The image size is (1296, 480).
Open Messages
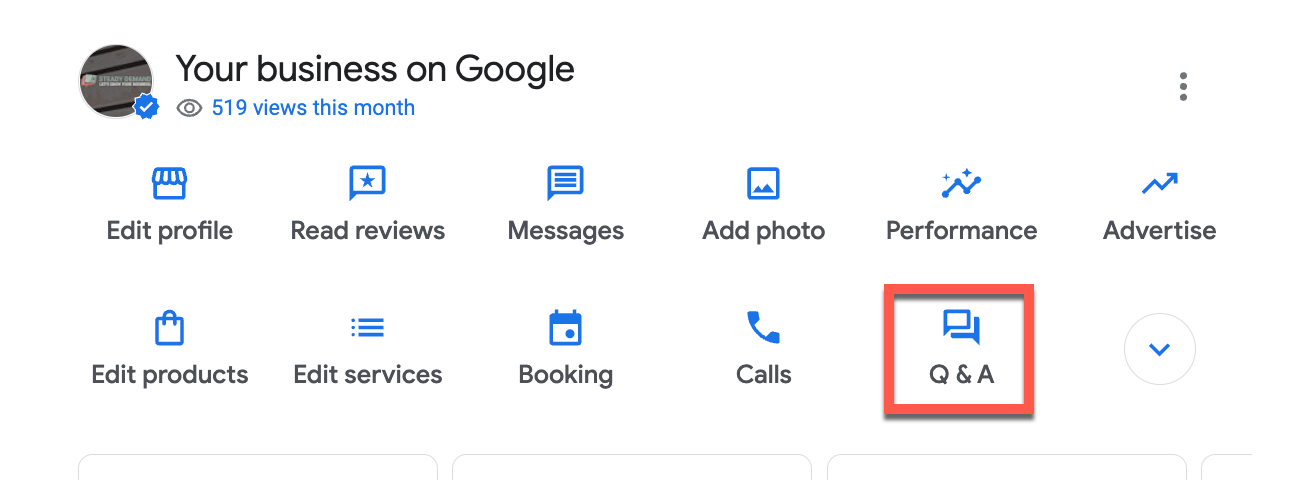click(x=565, y=205)
